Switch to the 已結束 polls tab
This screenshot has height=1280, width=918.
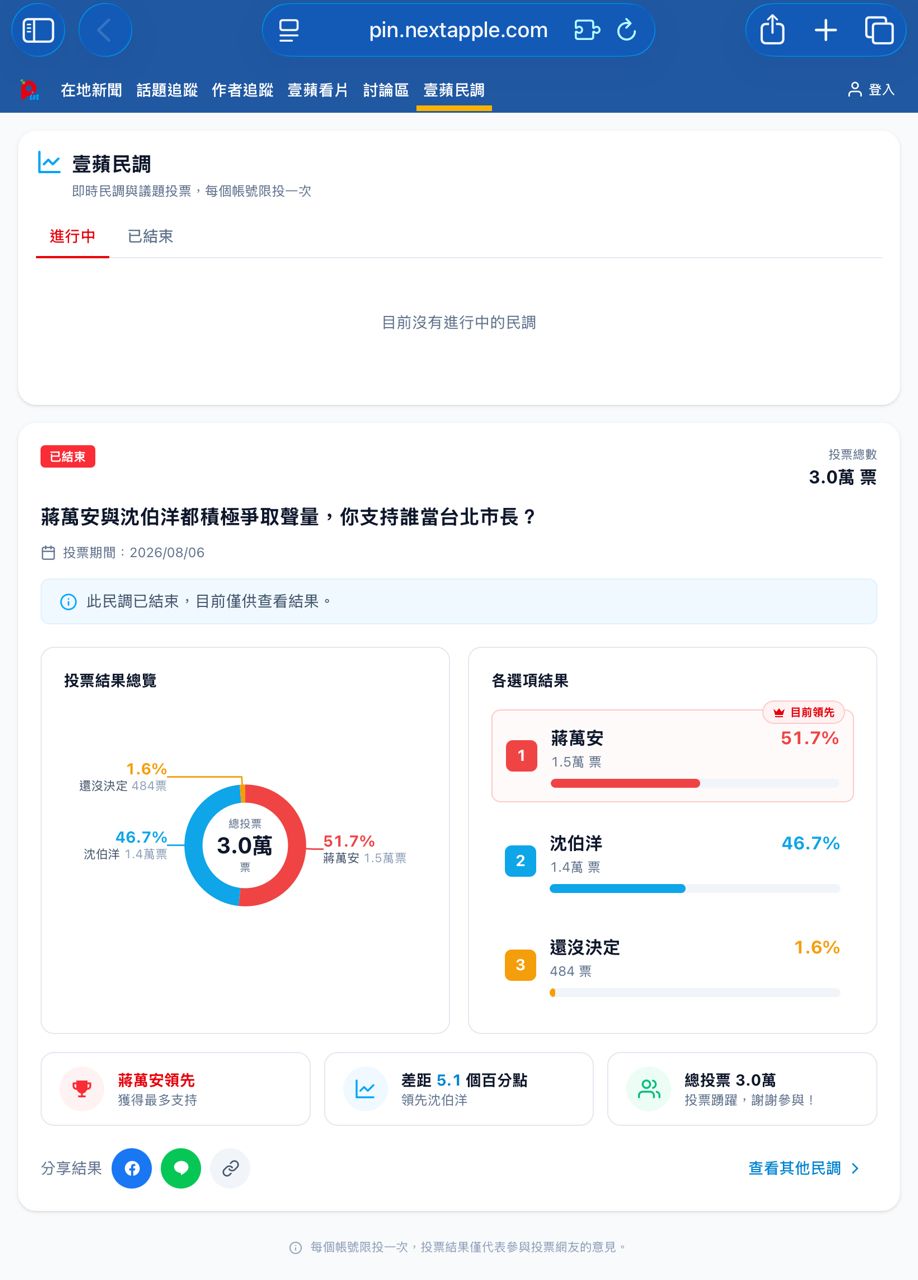pos(150,237)
